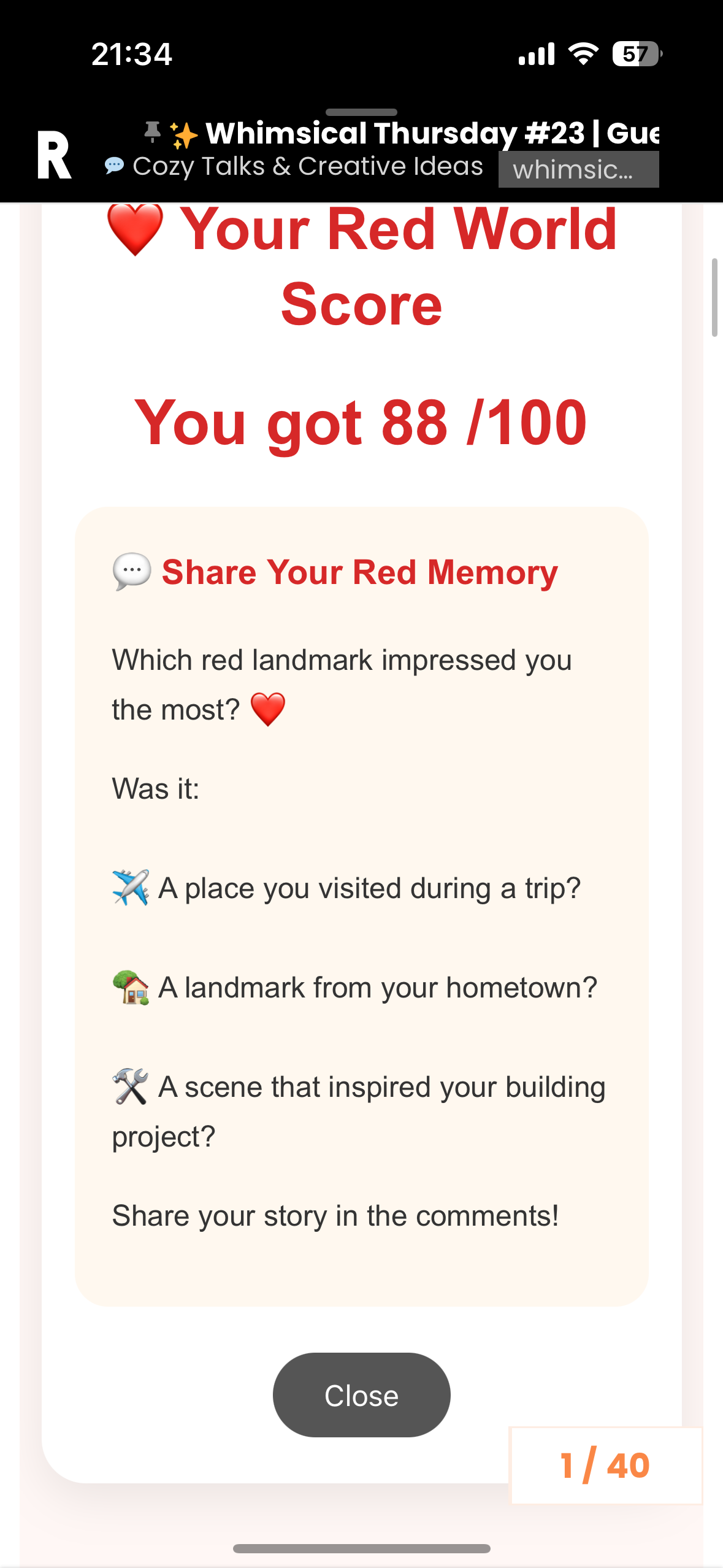Tap the whimsic… tag chip
The height and width of the screenshot is (1568, 723).
click(578, 169)
